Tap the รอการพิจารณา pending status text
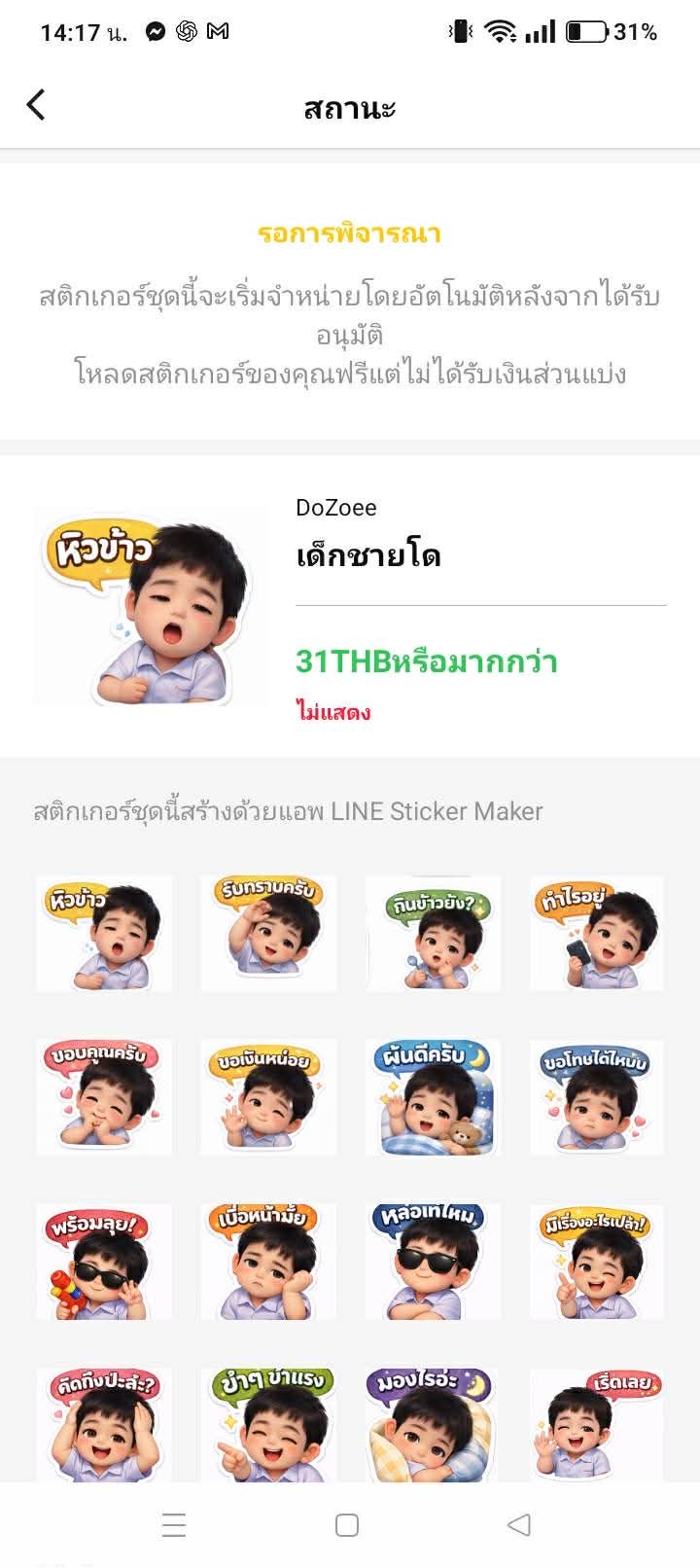Screen dimensions: 700x1568 (x=350, y=233)
